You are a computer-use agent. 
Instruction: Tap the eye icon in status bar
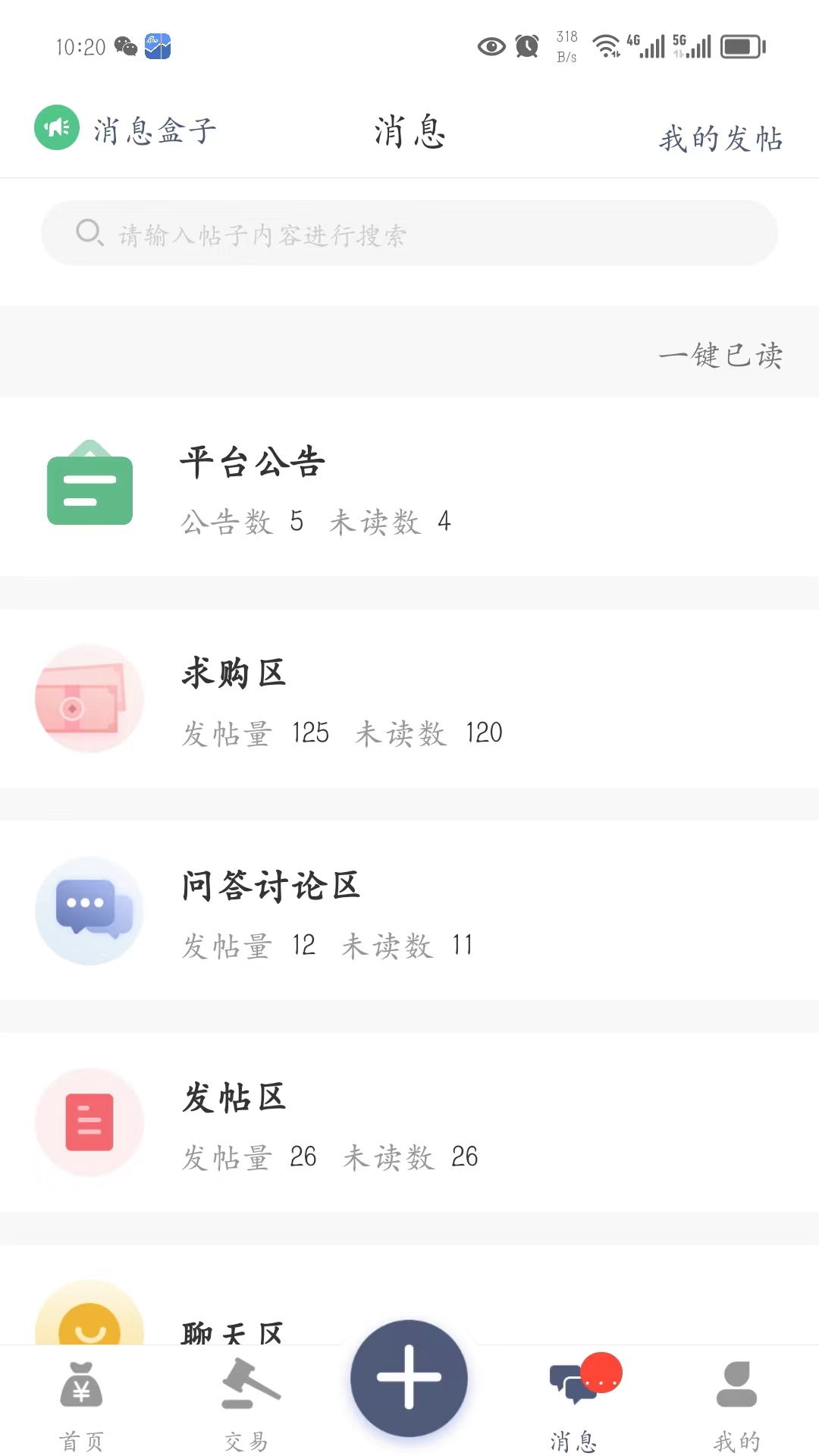click(x=491, y=45)
